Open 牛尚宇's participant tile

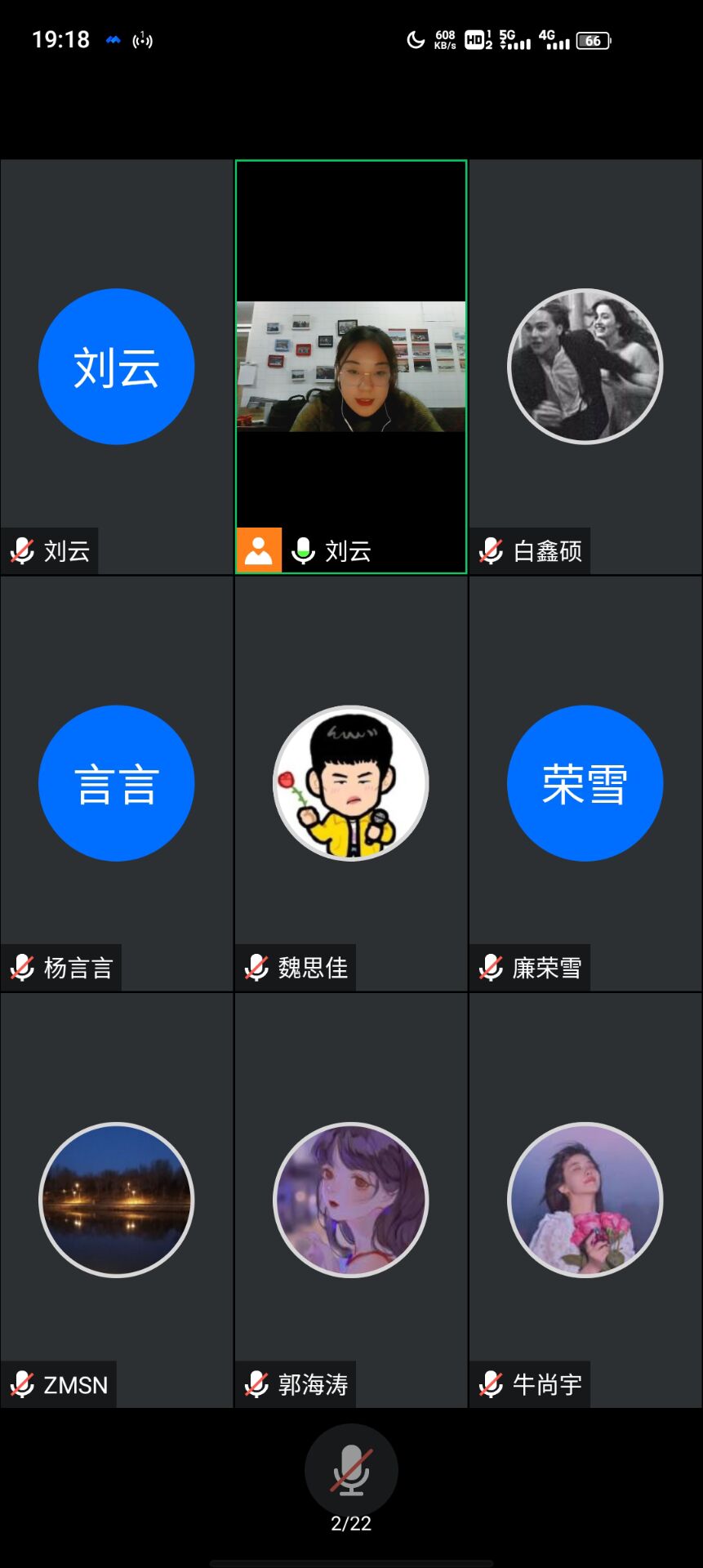point(585,1200)
